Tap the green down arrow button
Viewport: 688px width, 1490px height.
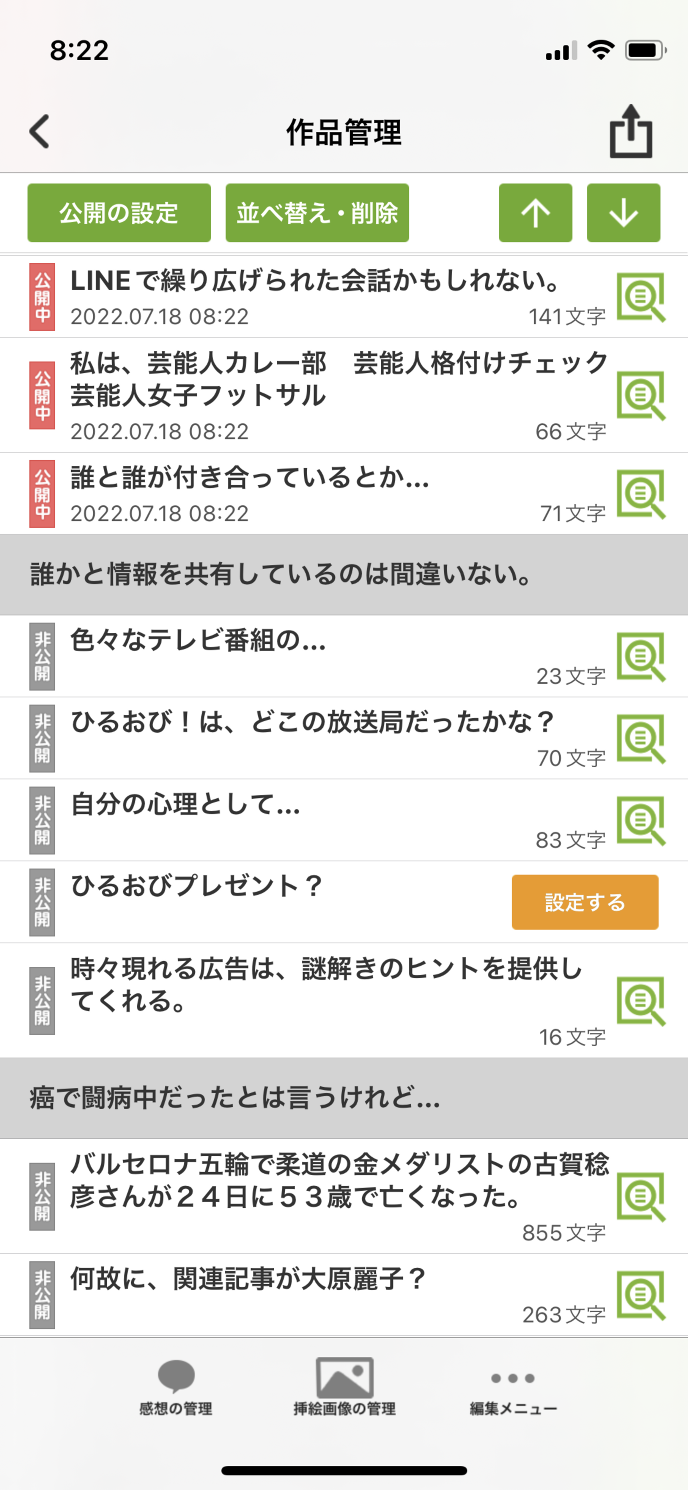click(623, 213)
